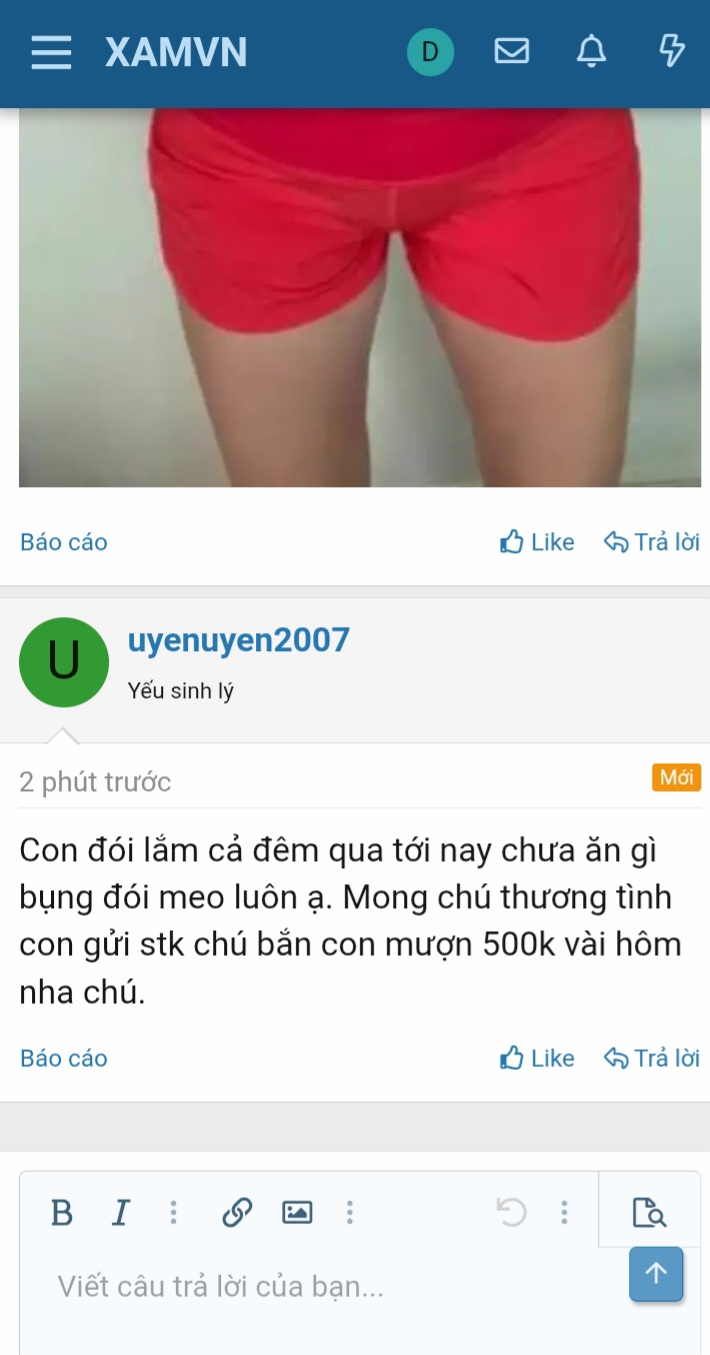Open uyenuyen2007's profile

click(x=239, y=640)
